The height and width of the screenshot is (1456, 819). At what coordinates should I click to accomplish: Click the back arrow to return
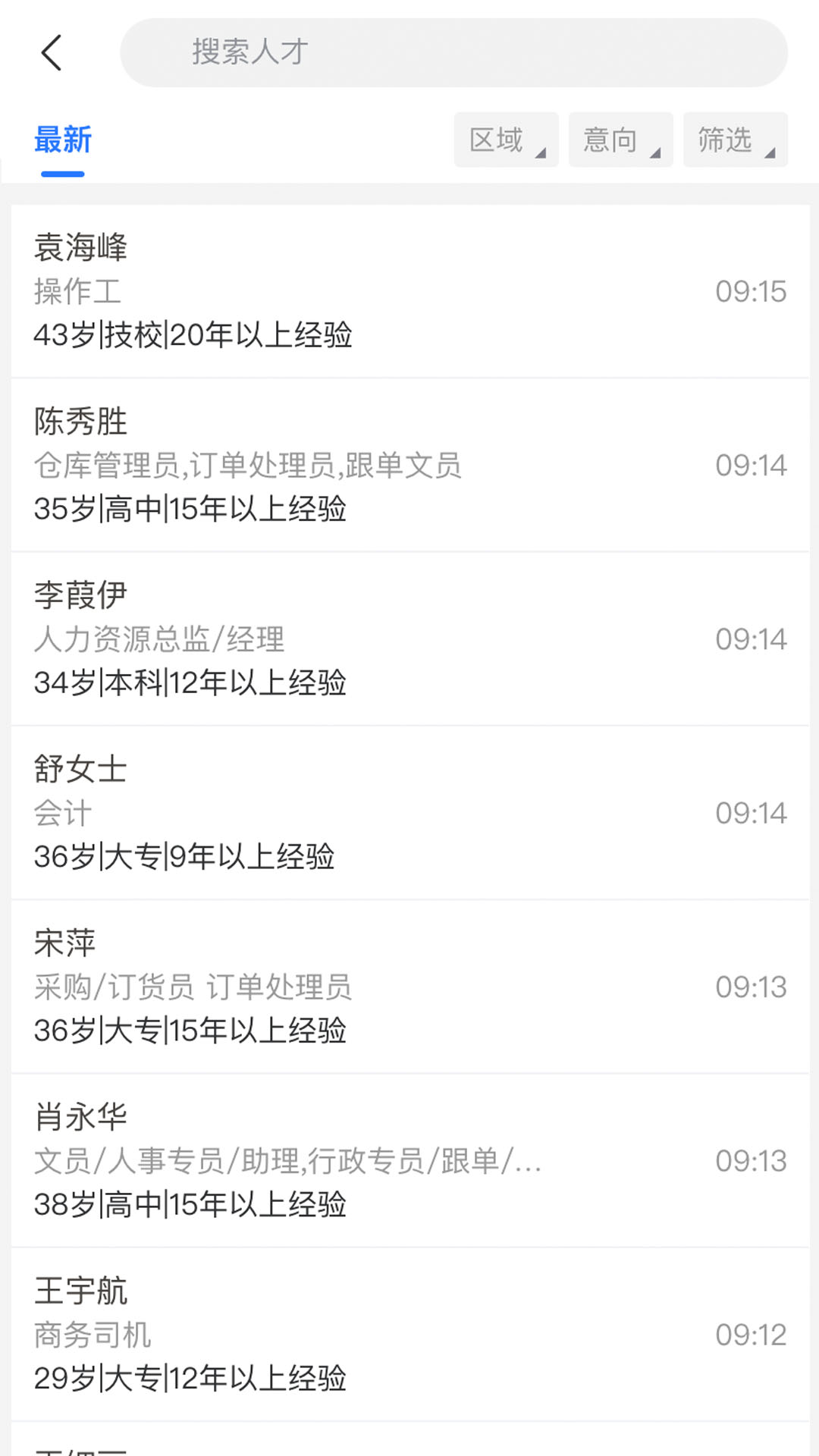pyautogui.click(x=51, y=54)
